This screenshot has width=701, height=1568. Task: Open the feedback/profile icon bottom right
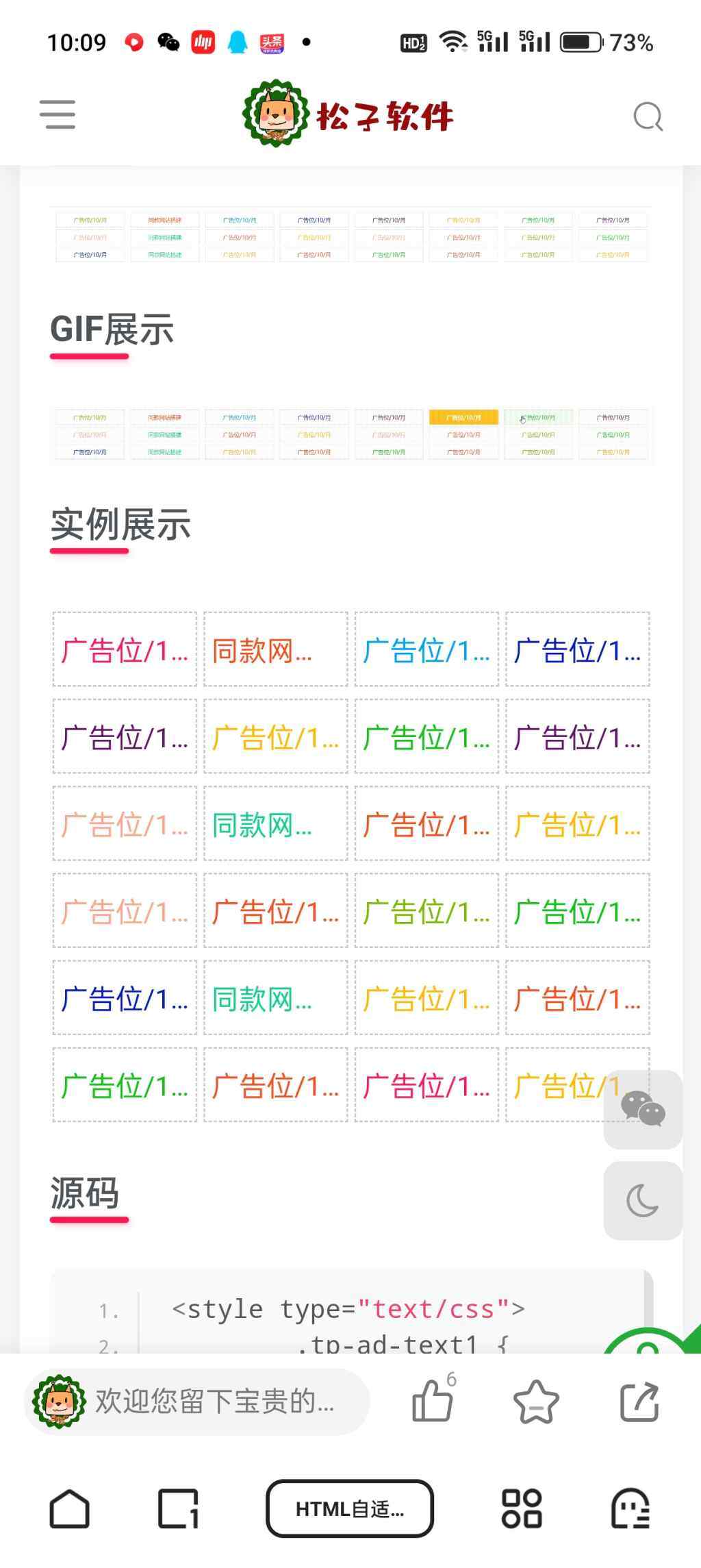(x=631, y=1508)
